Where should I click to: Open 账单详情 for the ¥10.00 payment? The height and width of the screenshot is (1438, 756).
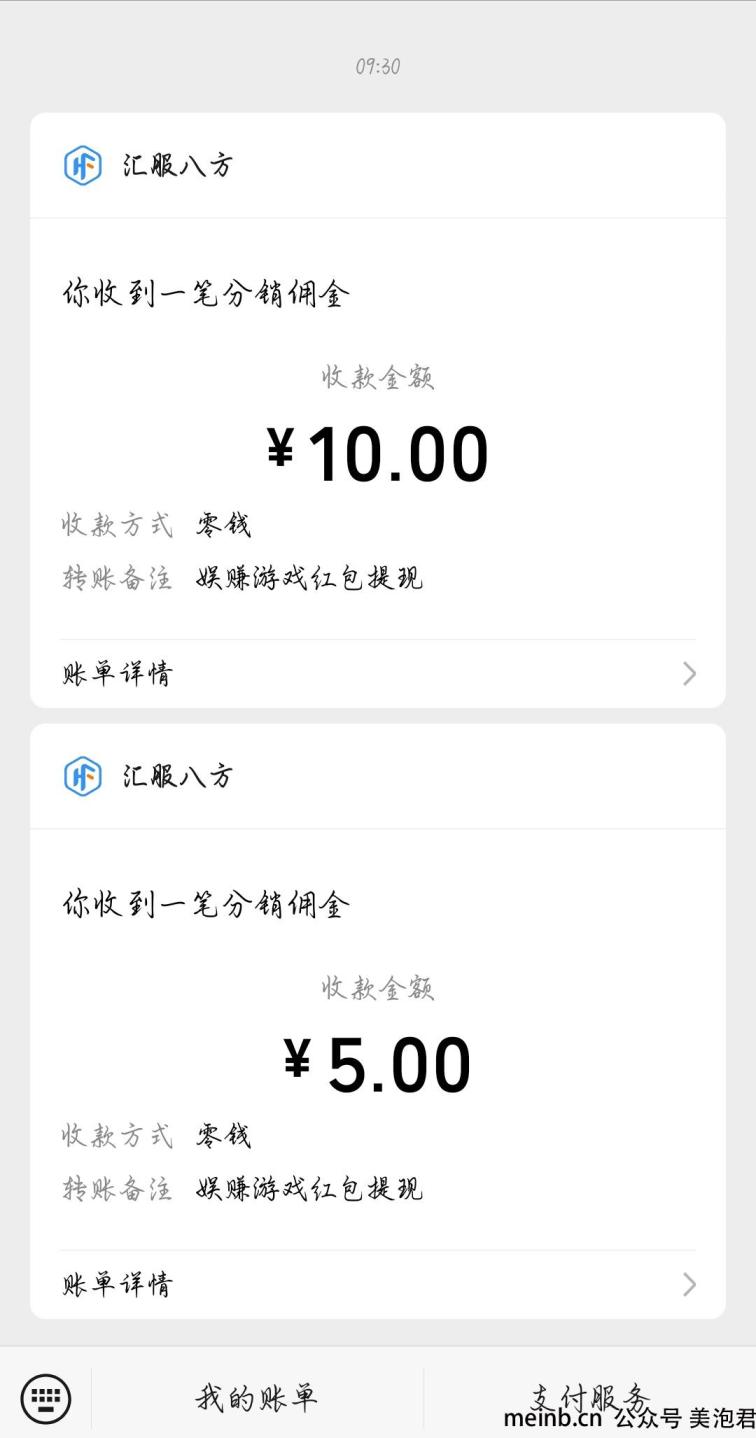click(378, 673)
